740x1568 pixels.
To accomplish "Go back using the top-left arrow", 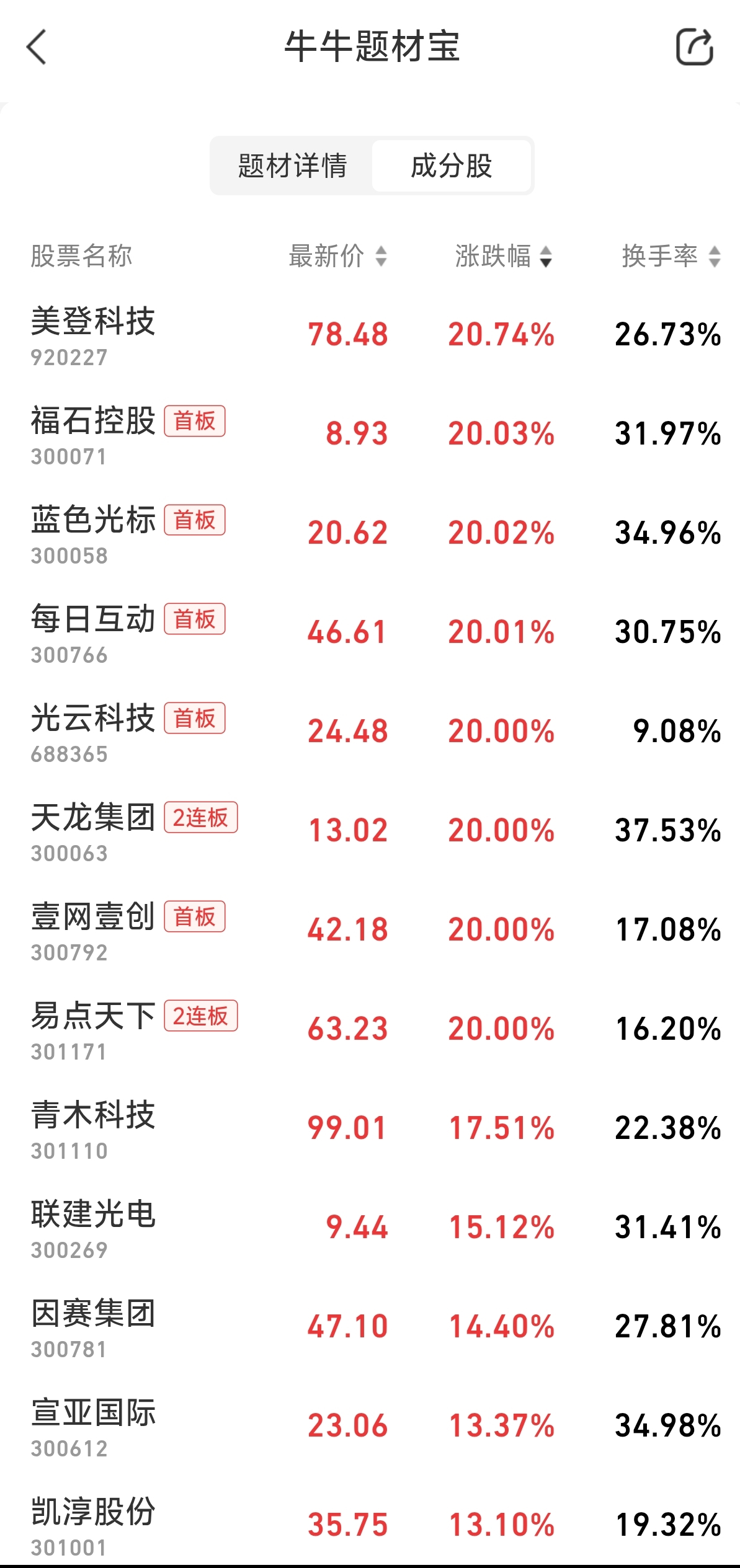I will (x=37, y=47).
